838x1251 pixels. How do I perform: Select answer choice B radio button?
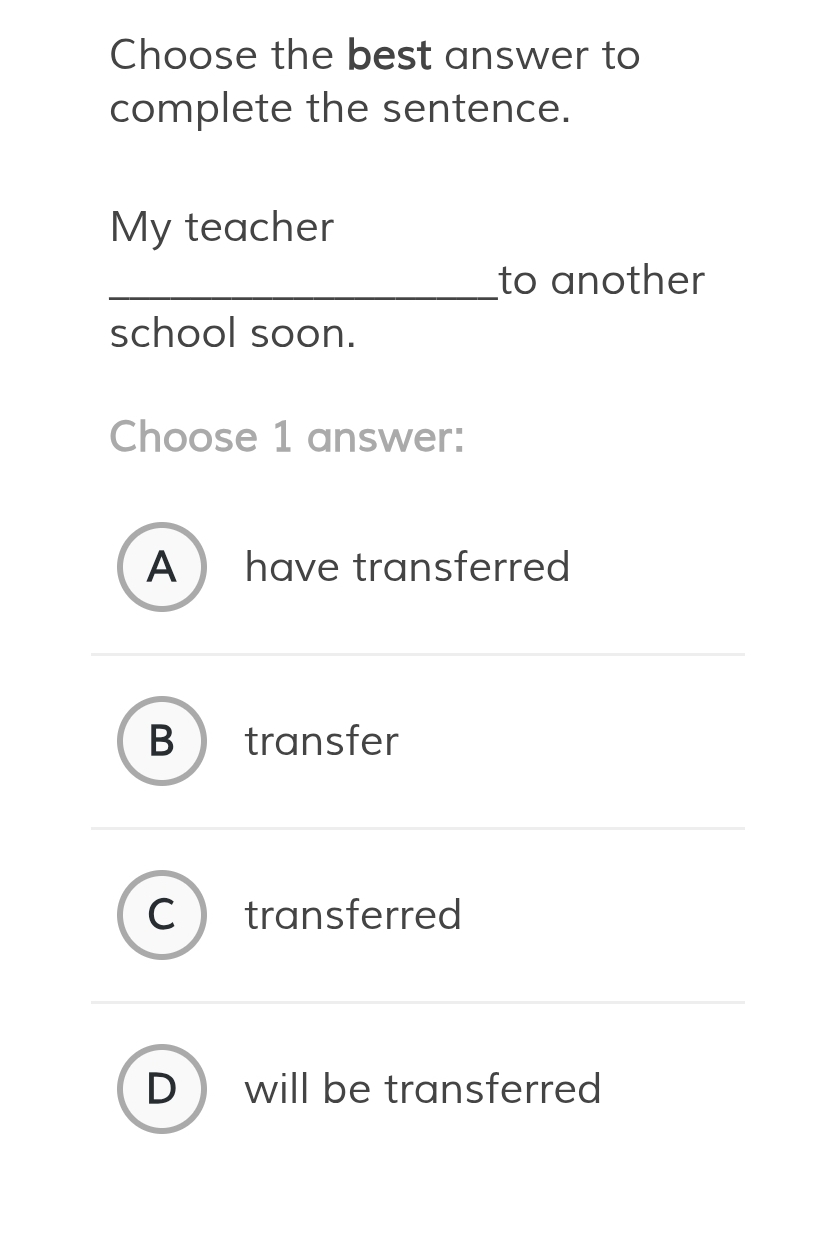(x=162, y=740)
